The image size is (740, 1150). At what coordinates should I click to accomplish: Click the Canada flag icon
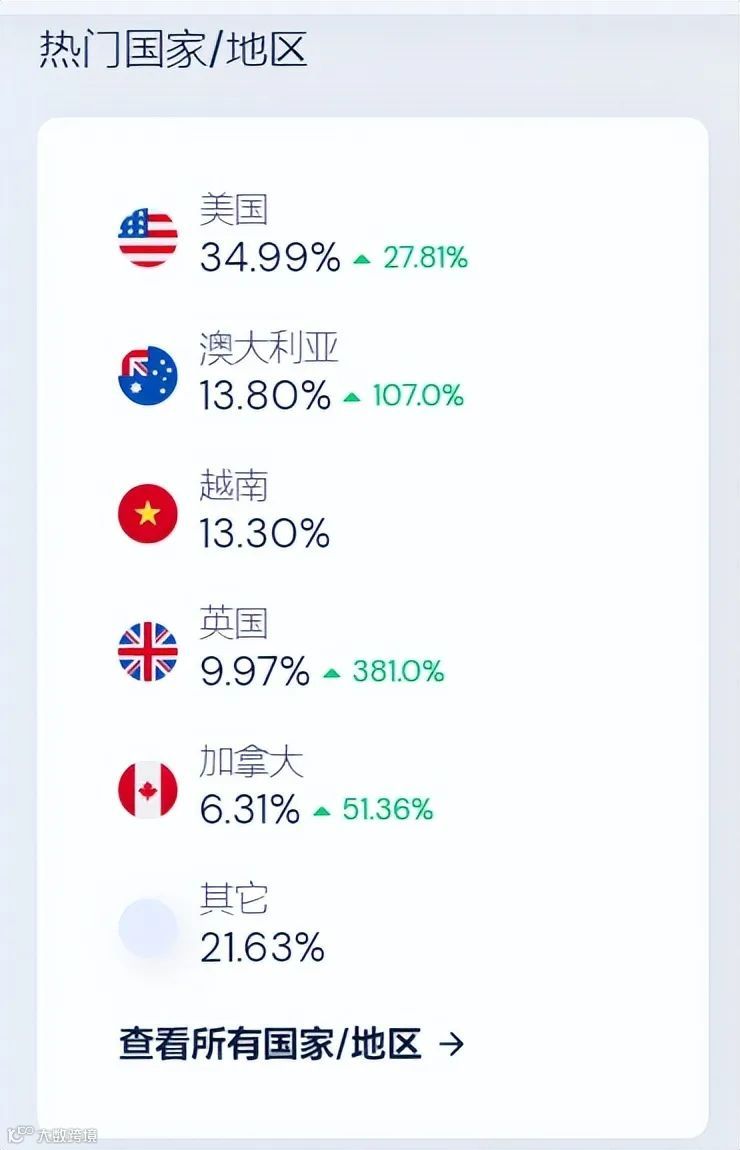pos(147,788)
